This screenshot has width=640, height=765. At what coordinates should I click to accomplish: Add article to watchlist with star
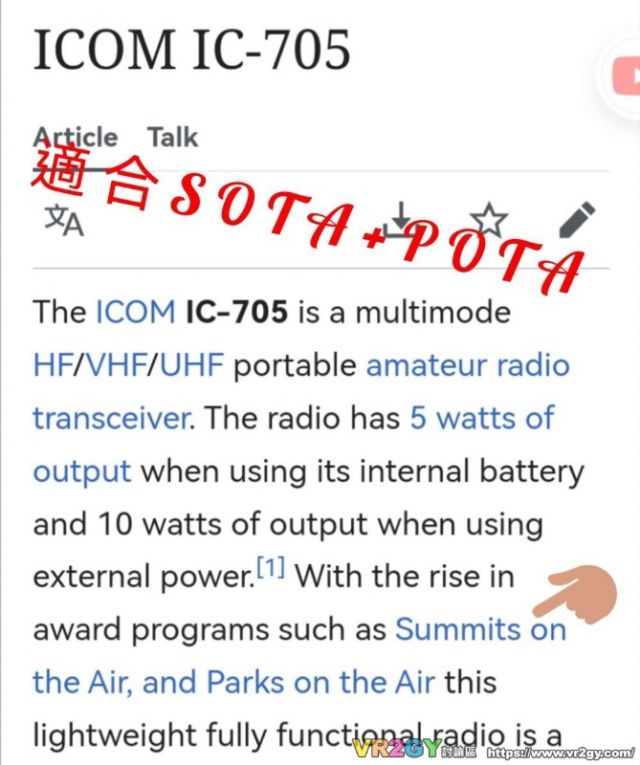pyautogui.click(x=488, y=218)
